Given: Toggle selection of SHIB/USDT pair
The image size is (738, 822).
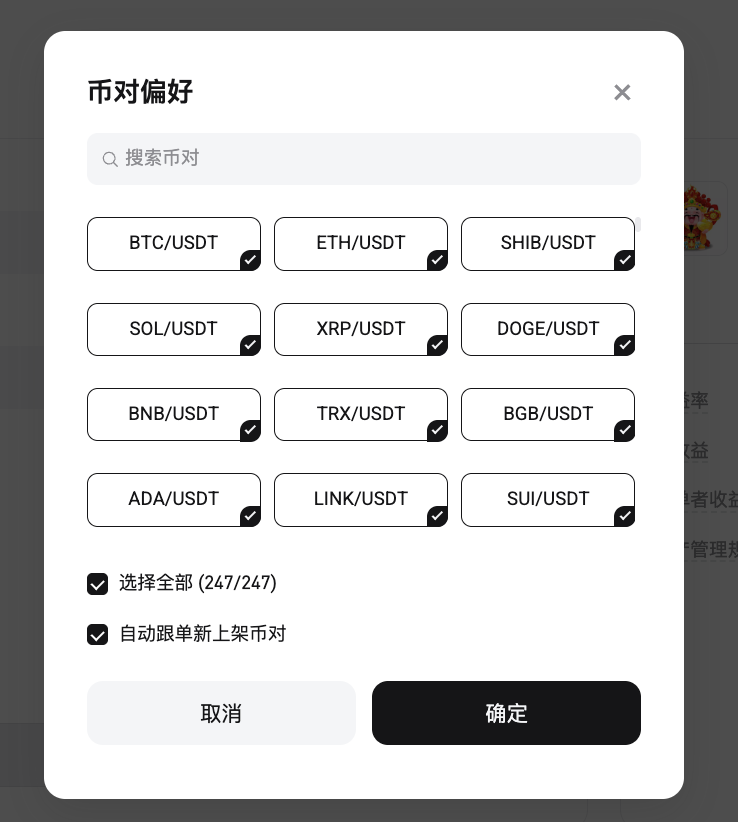Looking at the screenshot, I should coord(548,243).
